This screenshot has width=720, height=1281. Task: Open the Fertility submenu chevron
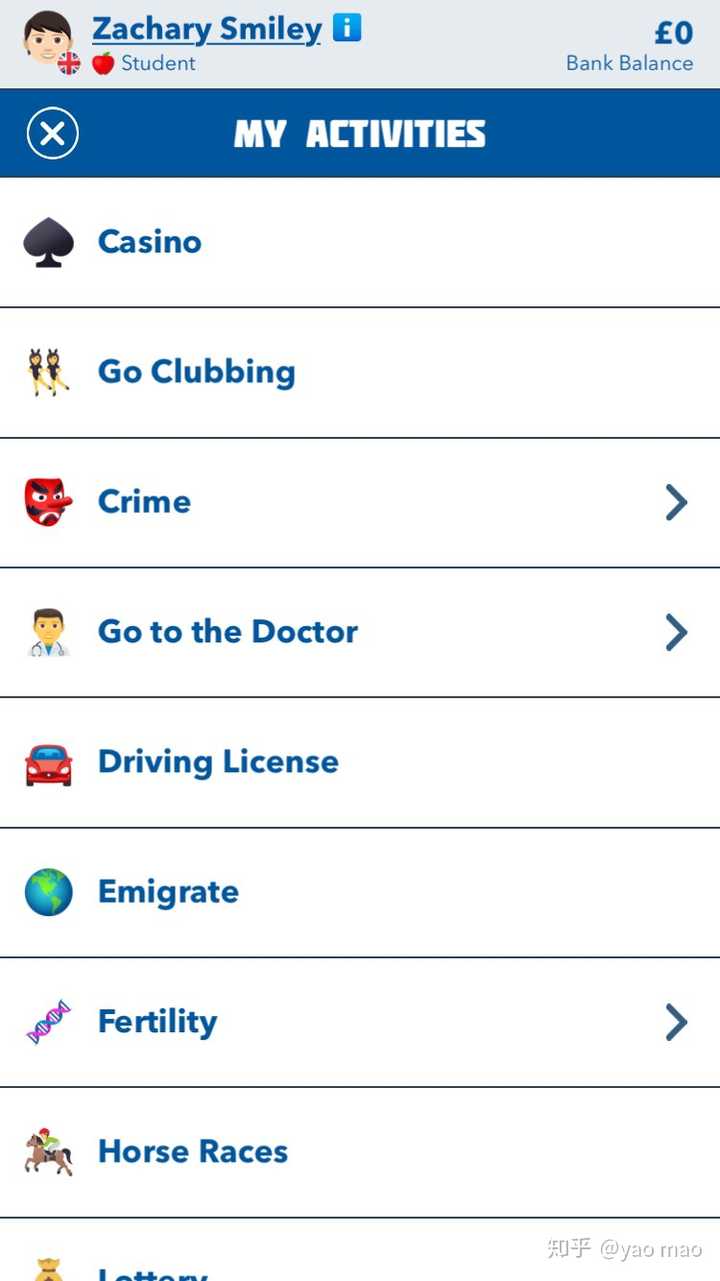coord(676,1021)
